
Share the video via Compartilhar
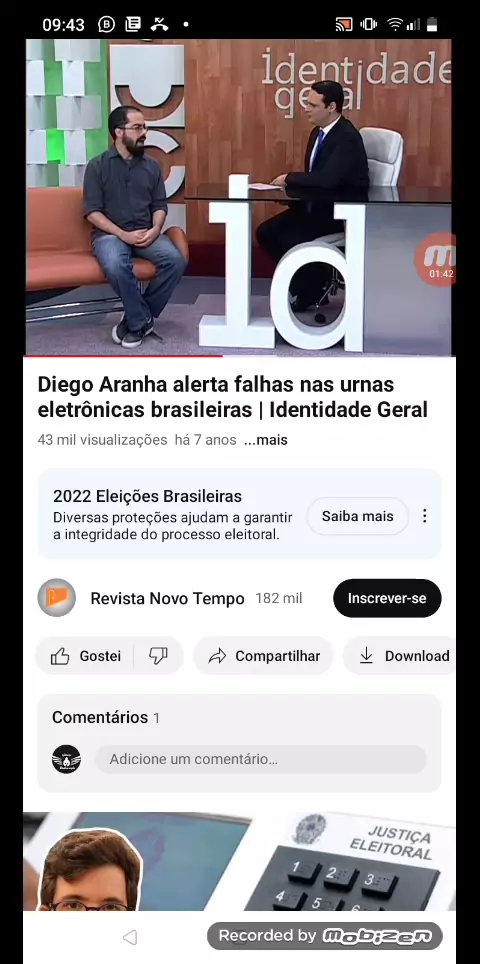(x=264, y=656)
